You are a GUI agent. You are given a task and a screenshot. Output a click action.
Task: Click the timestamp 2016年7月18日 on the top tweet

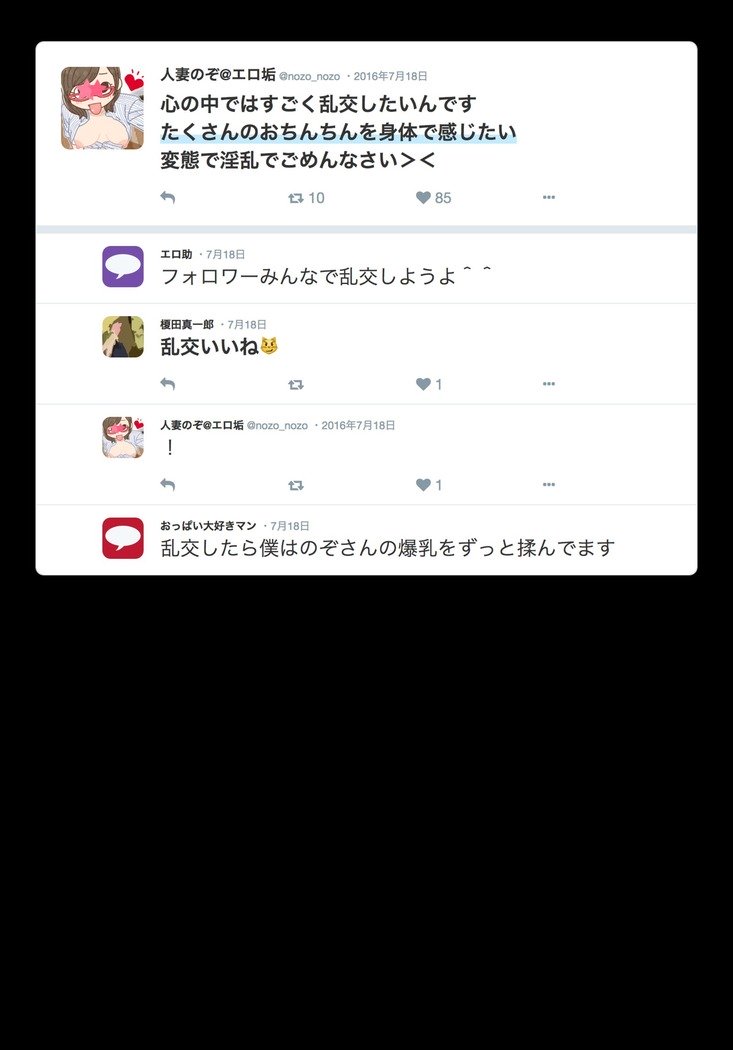tap(394, 73)
